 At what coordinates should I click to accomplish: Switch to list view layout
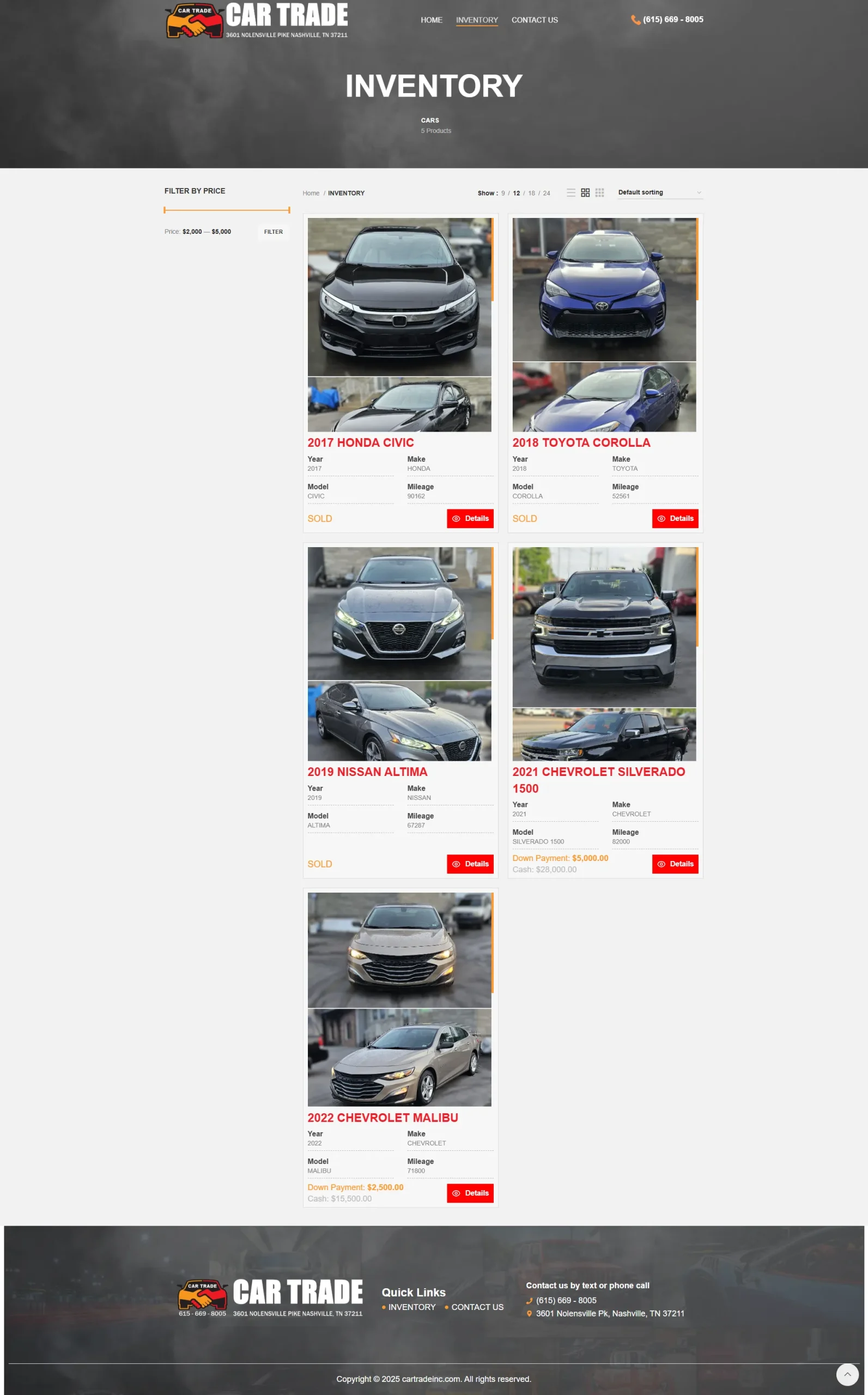pyautogui.click(x=570, y=193)
